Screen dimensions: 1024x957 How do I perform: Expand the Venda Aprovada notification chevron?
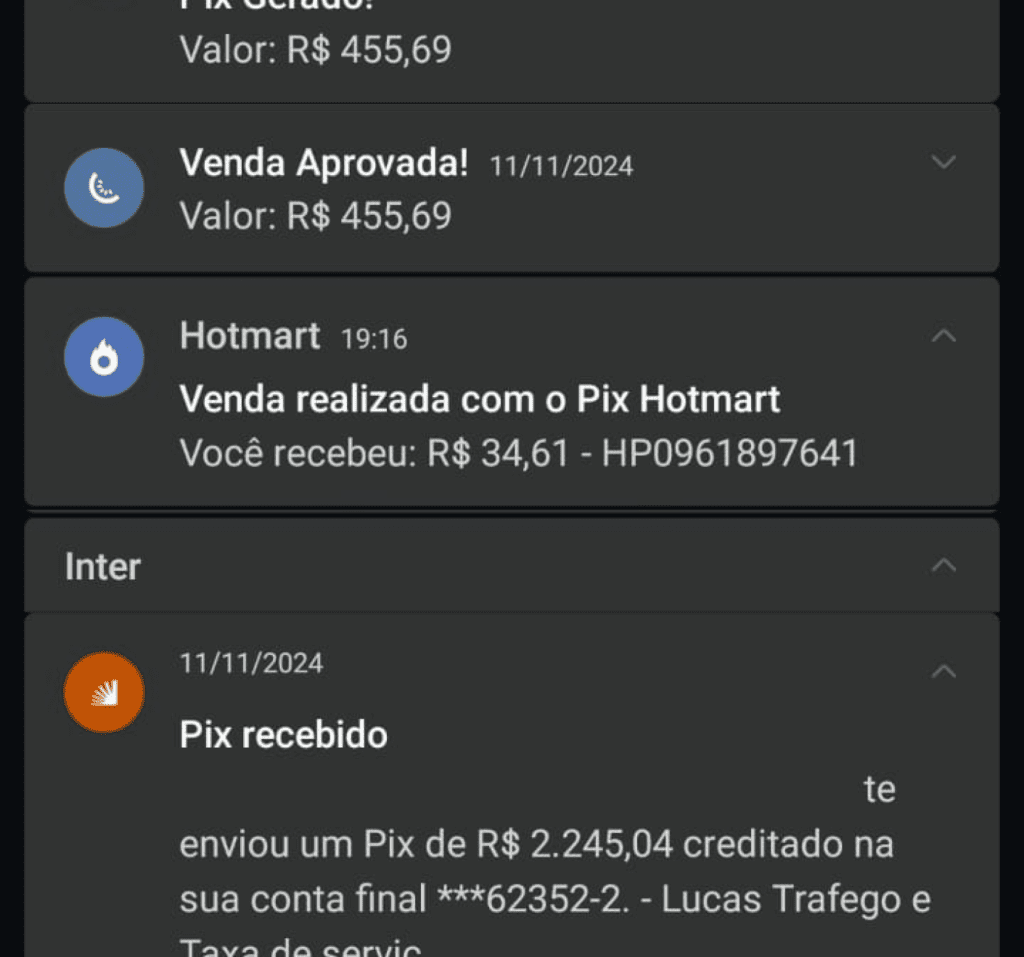tap(943, 162)
